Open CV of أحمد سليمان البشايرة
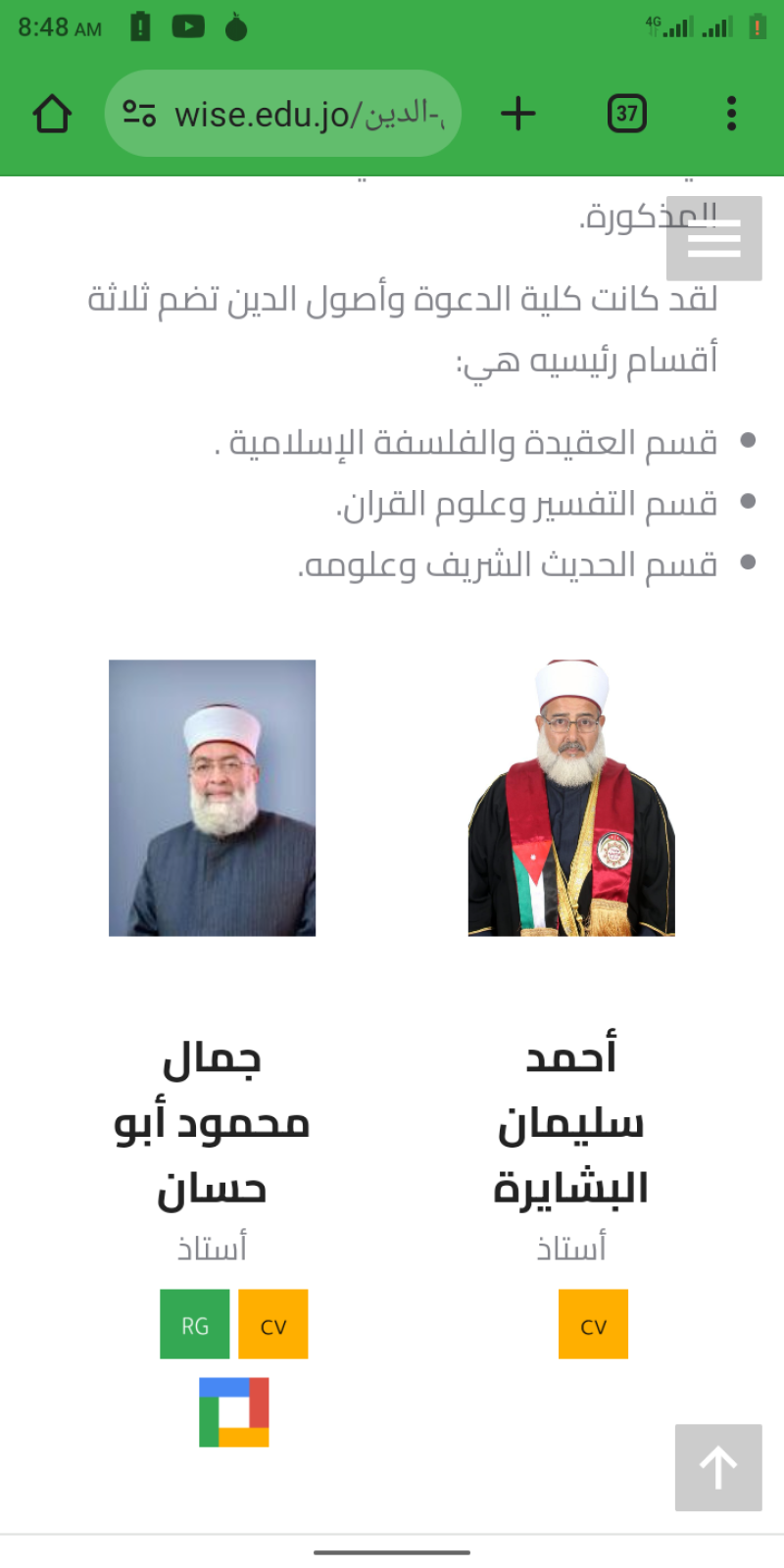This screenshot has width=784, height=1568. pyautogui.click(x=593, y=1324)
